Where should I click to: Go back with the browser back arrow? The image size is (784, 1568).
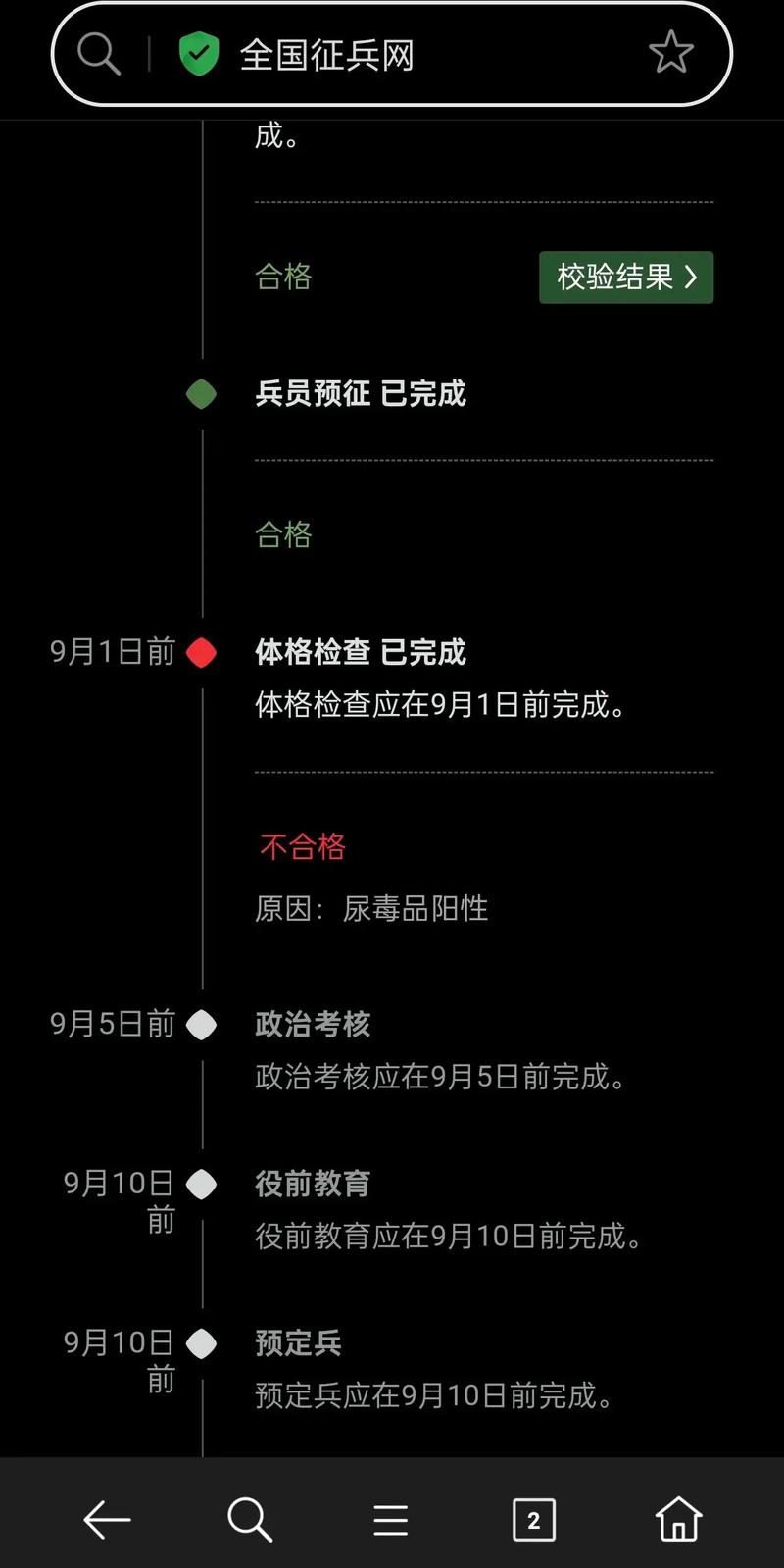coord(107,1520)
